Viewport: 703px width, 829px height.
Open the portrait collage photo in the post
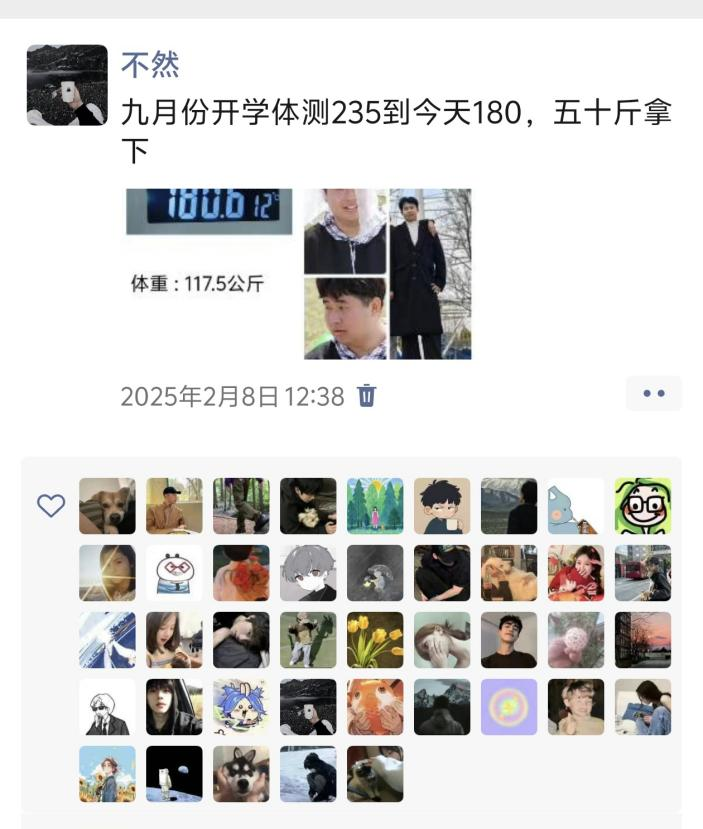coord(388,273)
